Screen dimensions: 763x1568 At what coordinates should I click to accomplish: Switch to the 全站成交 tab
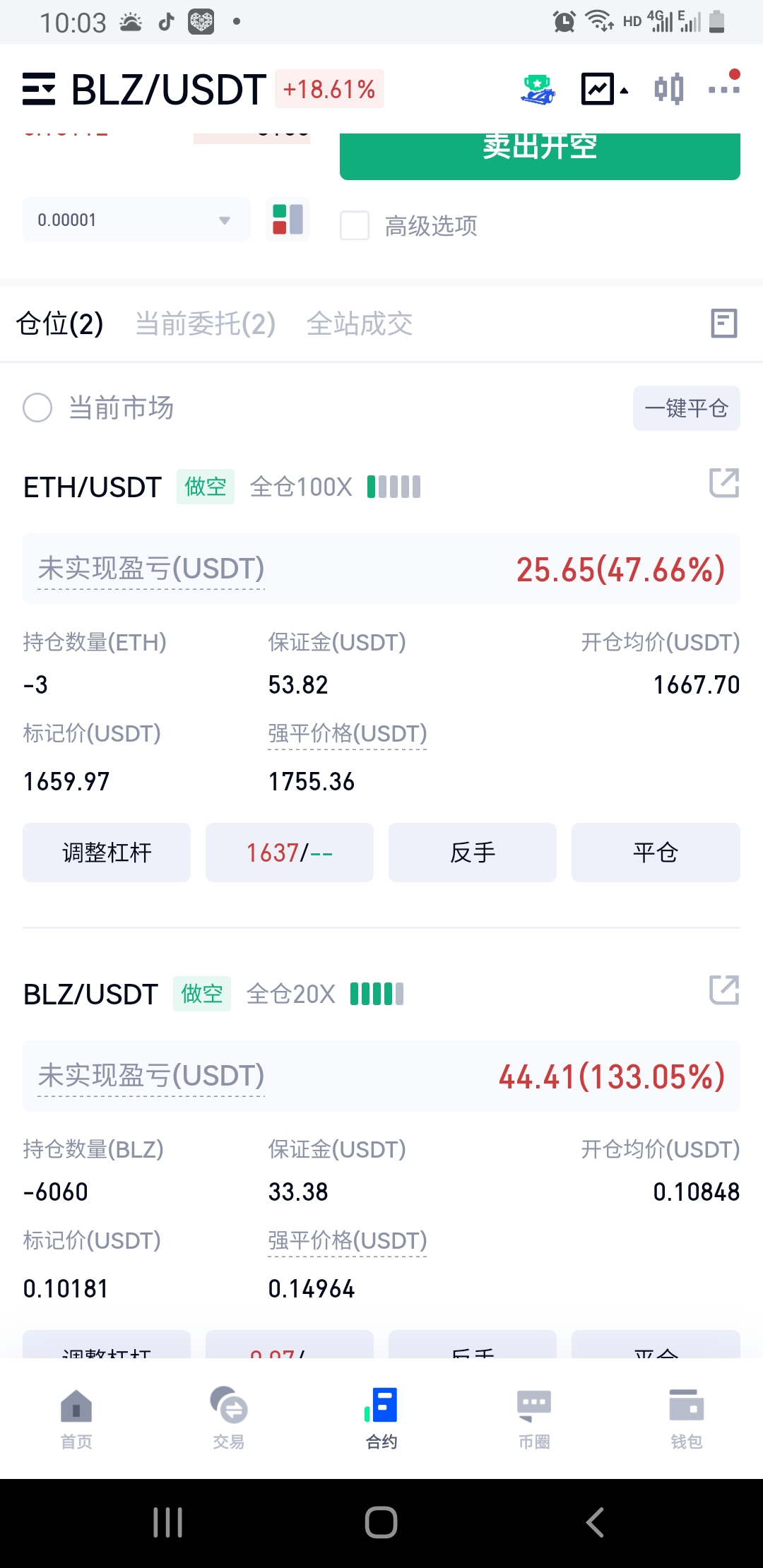tap(360, 324)
